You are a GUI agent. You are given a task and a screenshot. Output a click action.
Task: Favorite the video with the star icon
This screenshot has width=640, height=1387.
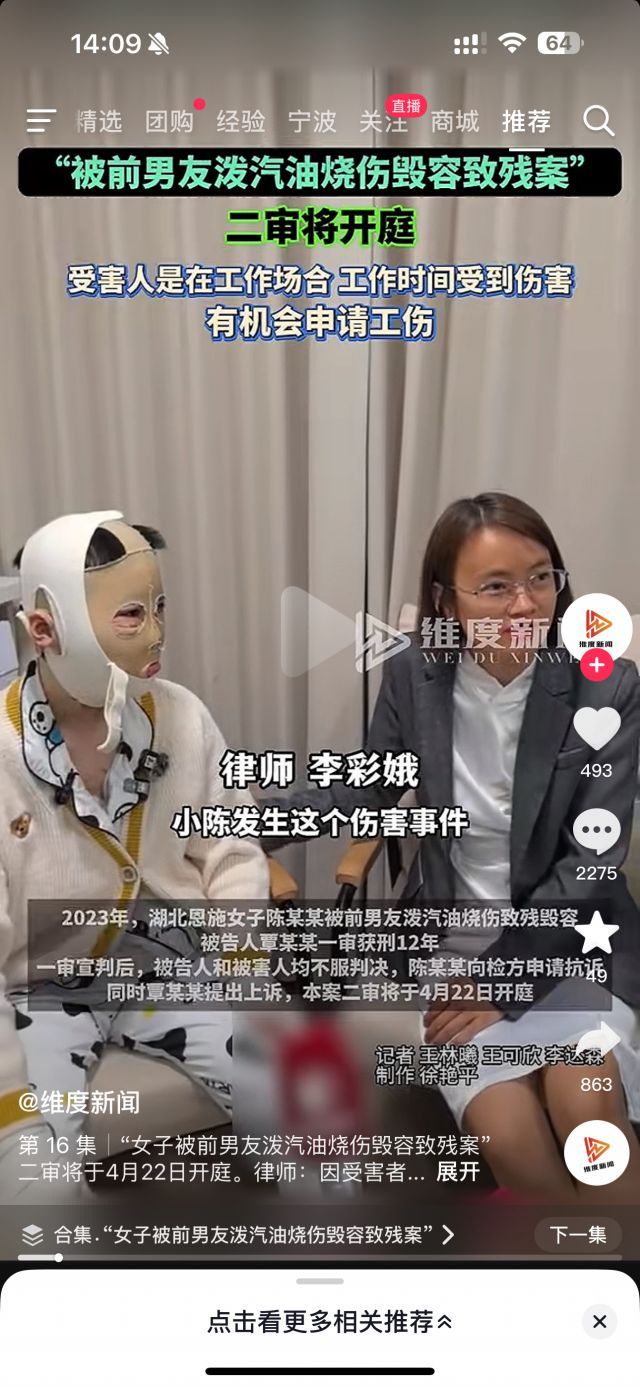click(596, 933)
